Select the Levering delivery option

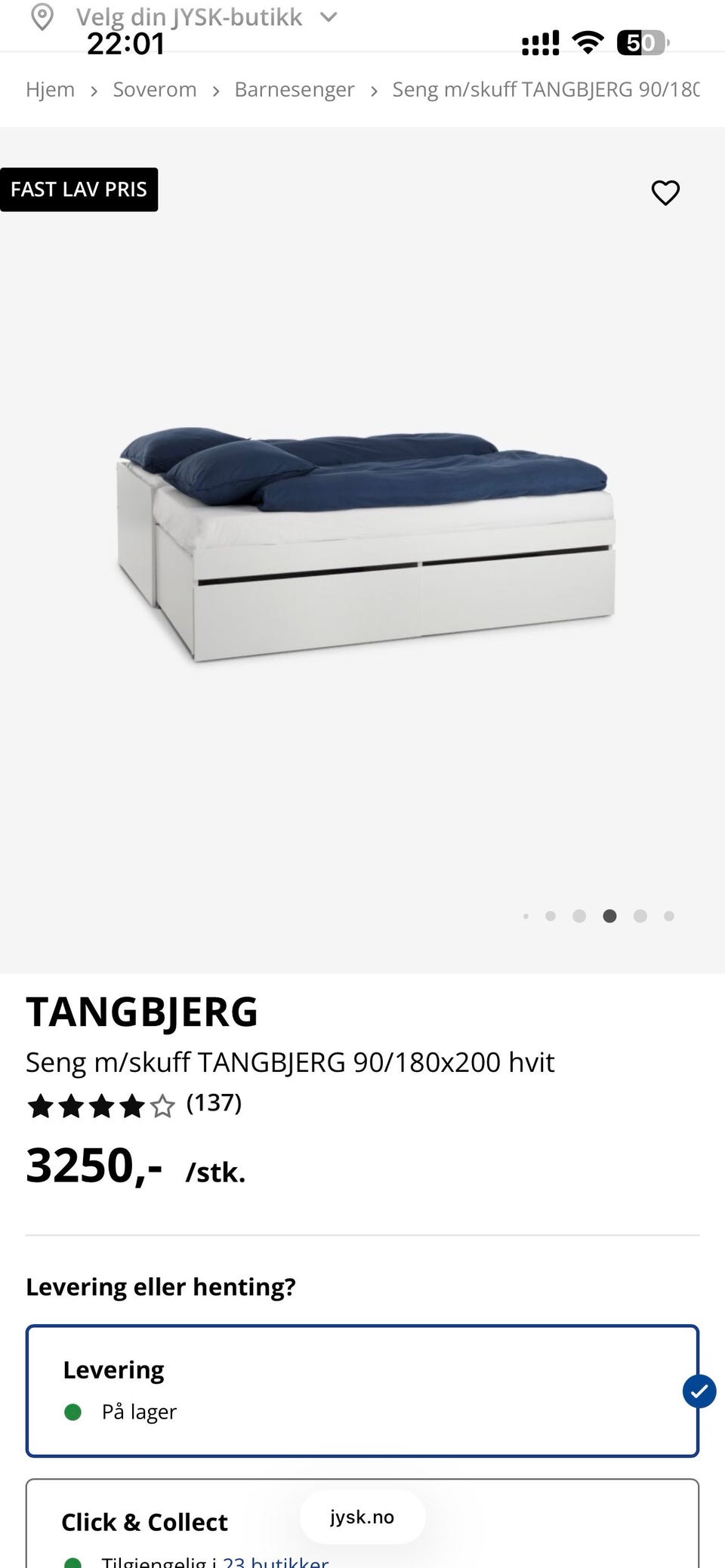(362, 1391)
